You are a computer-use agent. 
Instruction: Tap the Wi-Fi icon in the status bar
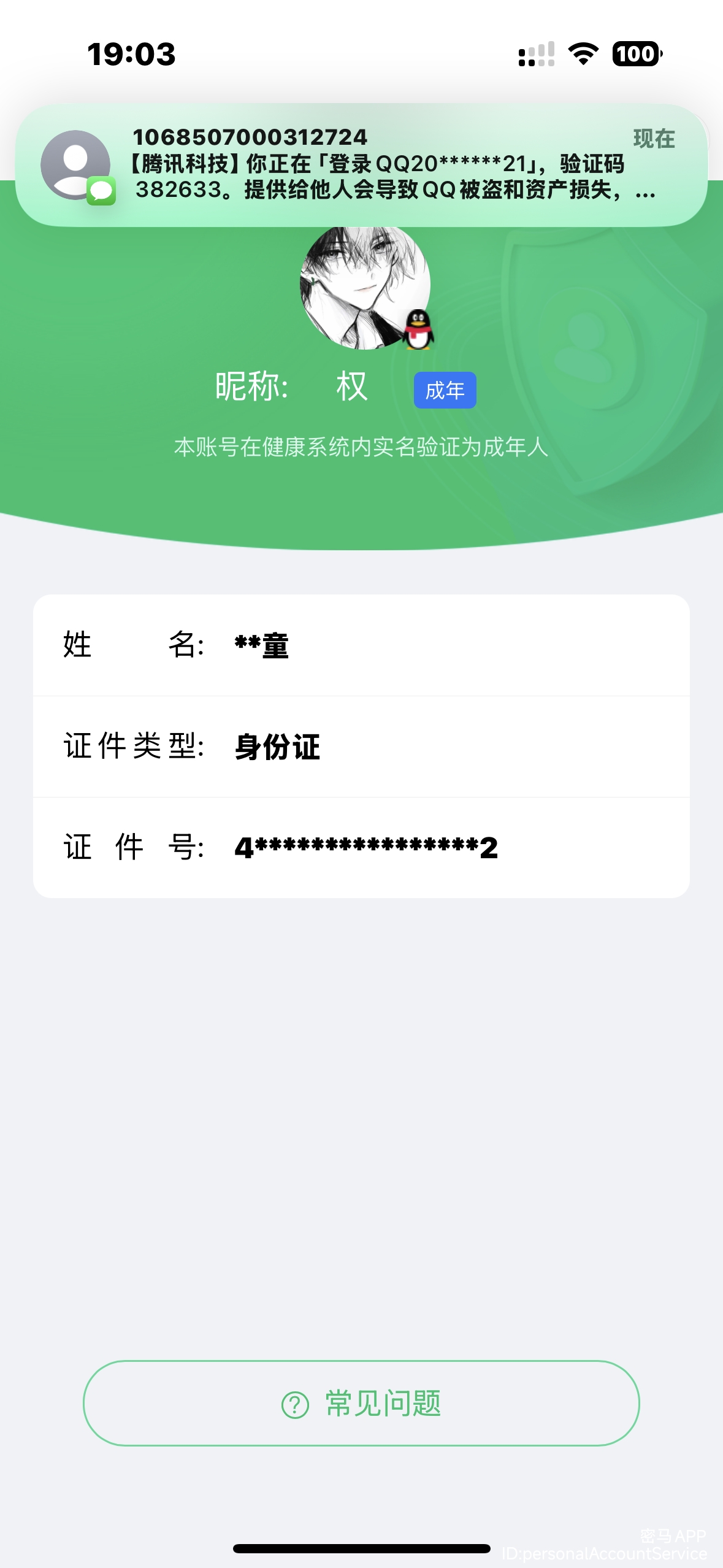[x=581, y=55]
